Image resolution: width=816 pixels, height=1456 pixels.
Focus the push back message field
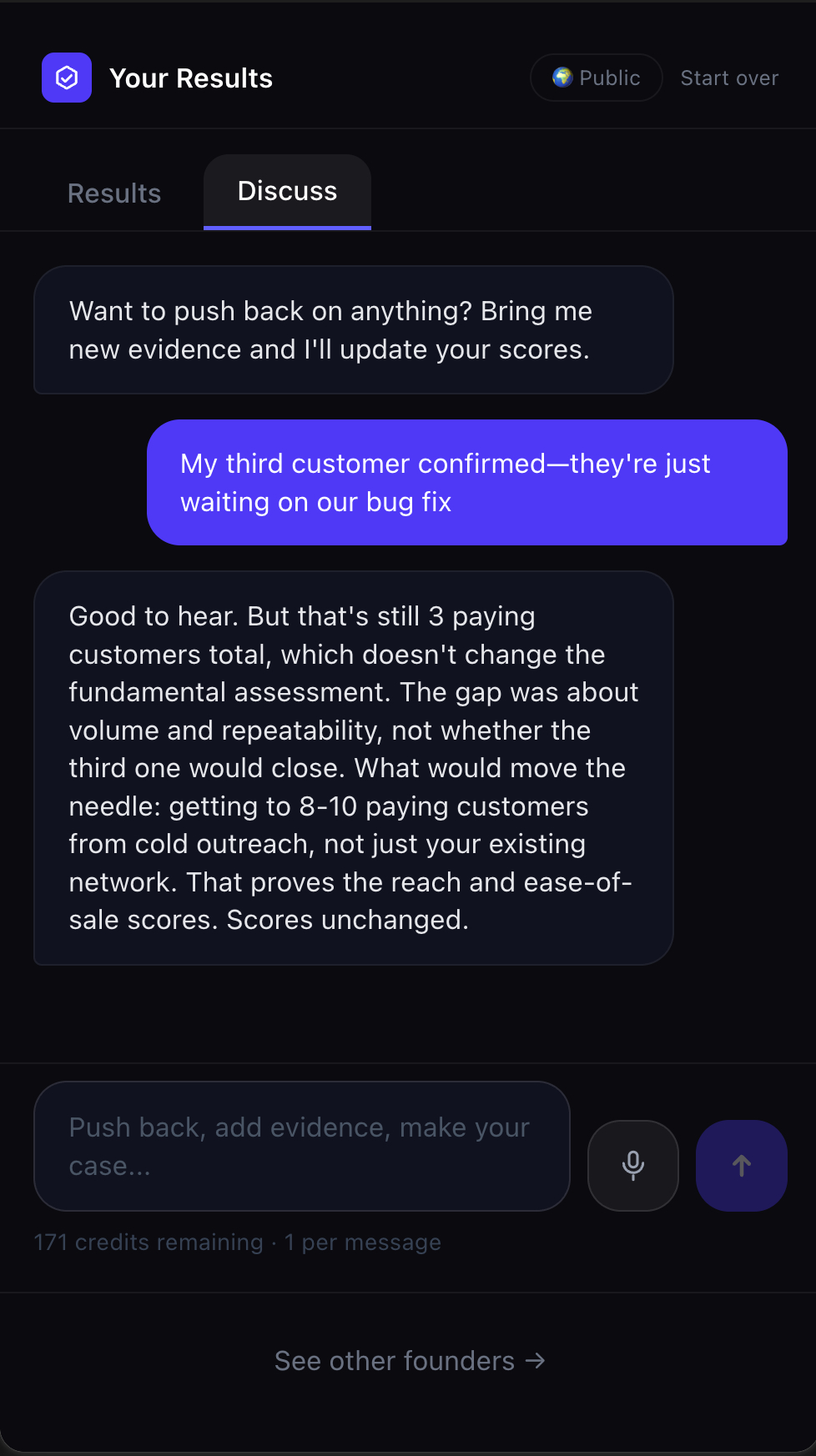point(301,1146)
